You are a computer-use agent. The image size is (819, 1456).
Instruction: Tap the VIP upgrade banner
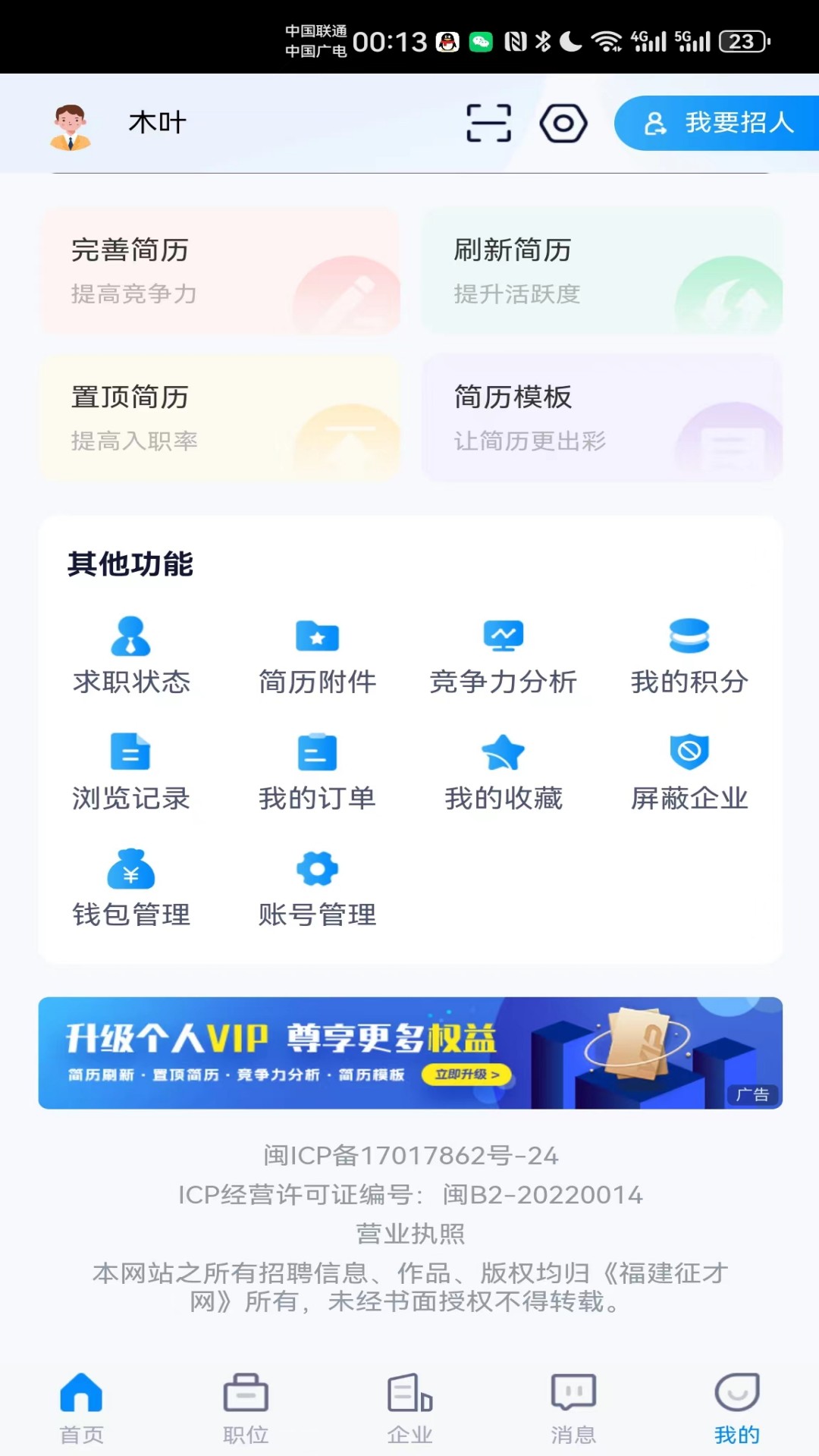[x=410, y=1053]
